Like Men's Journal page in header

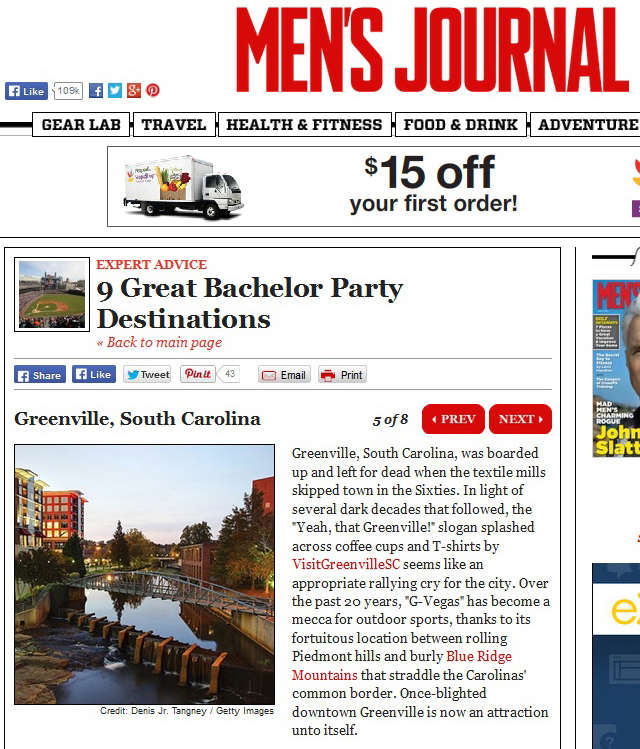[x=27, y=91]
